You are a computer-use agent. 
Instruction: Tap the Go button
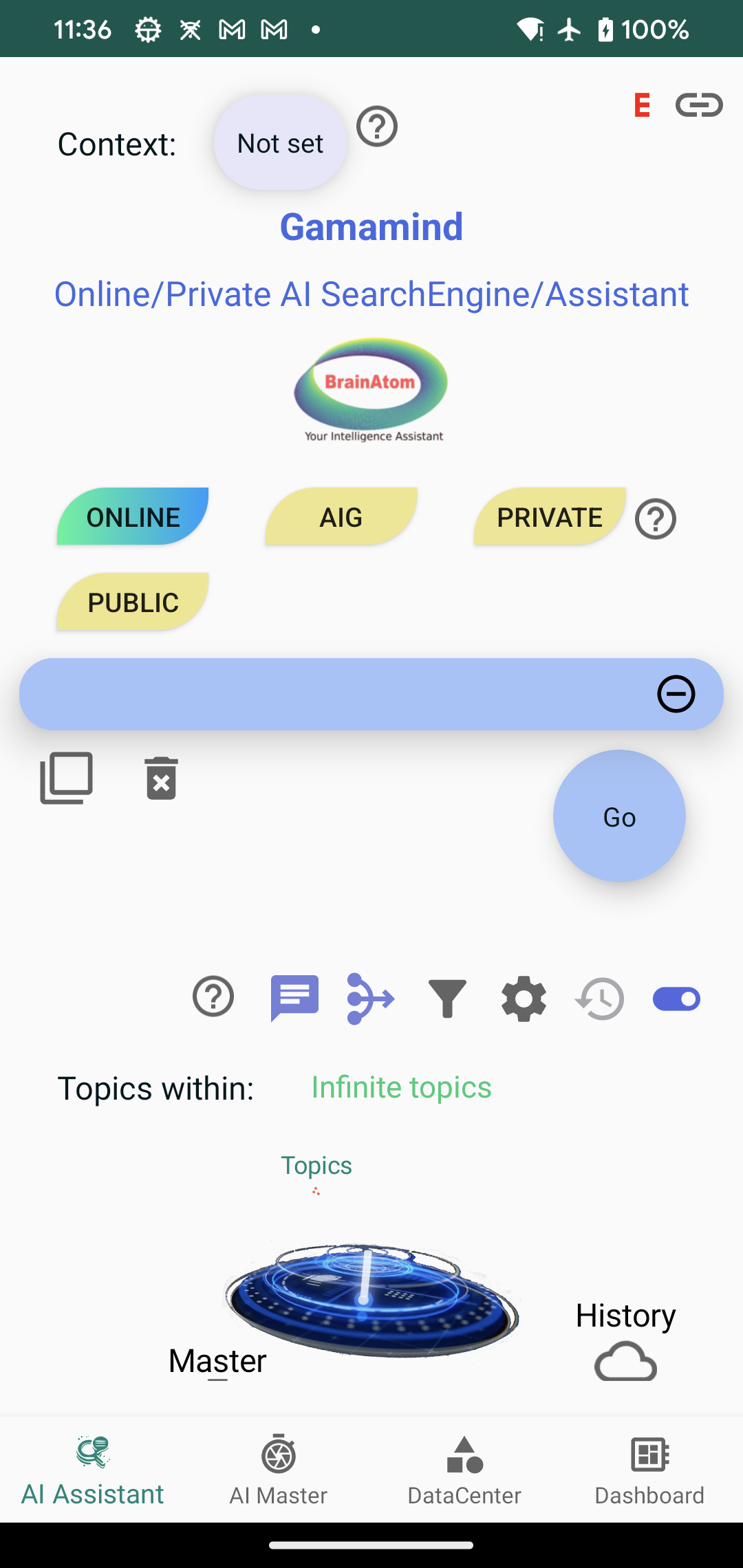(x=619, y=816)
